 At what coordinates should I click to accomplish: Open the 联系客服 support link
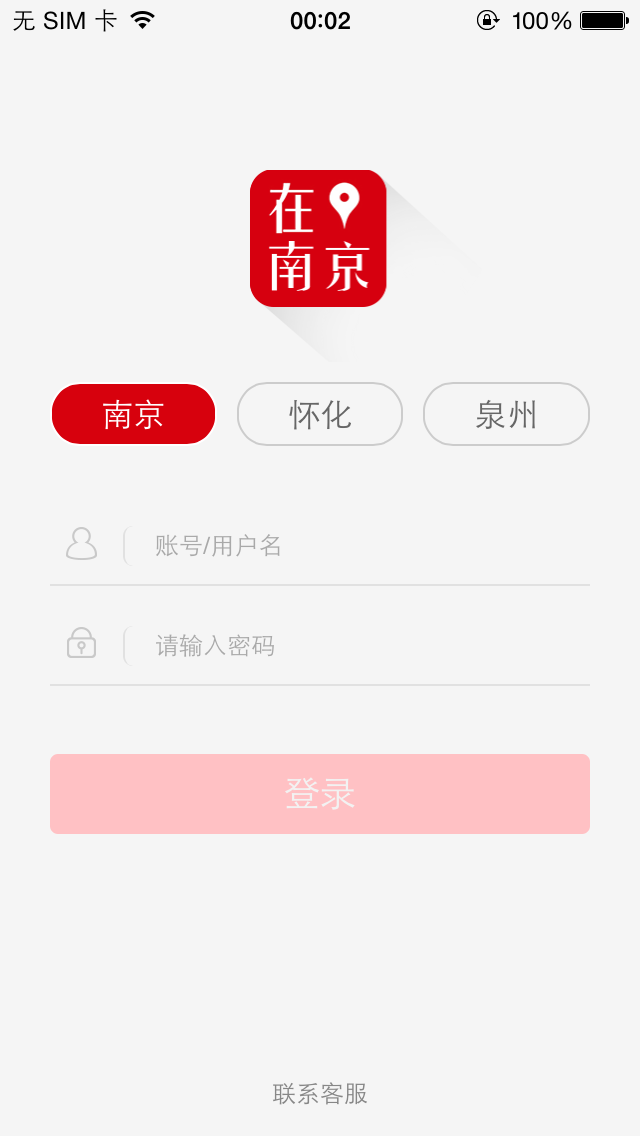coord(320,1094)
